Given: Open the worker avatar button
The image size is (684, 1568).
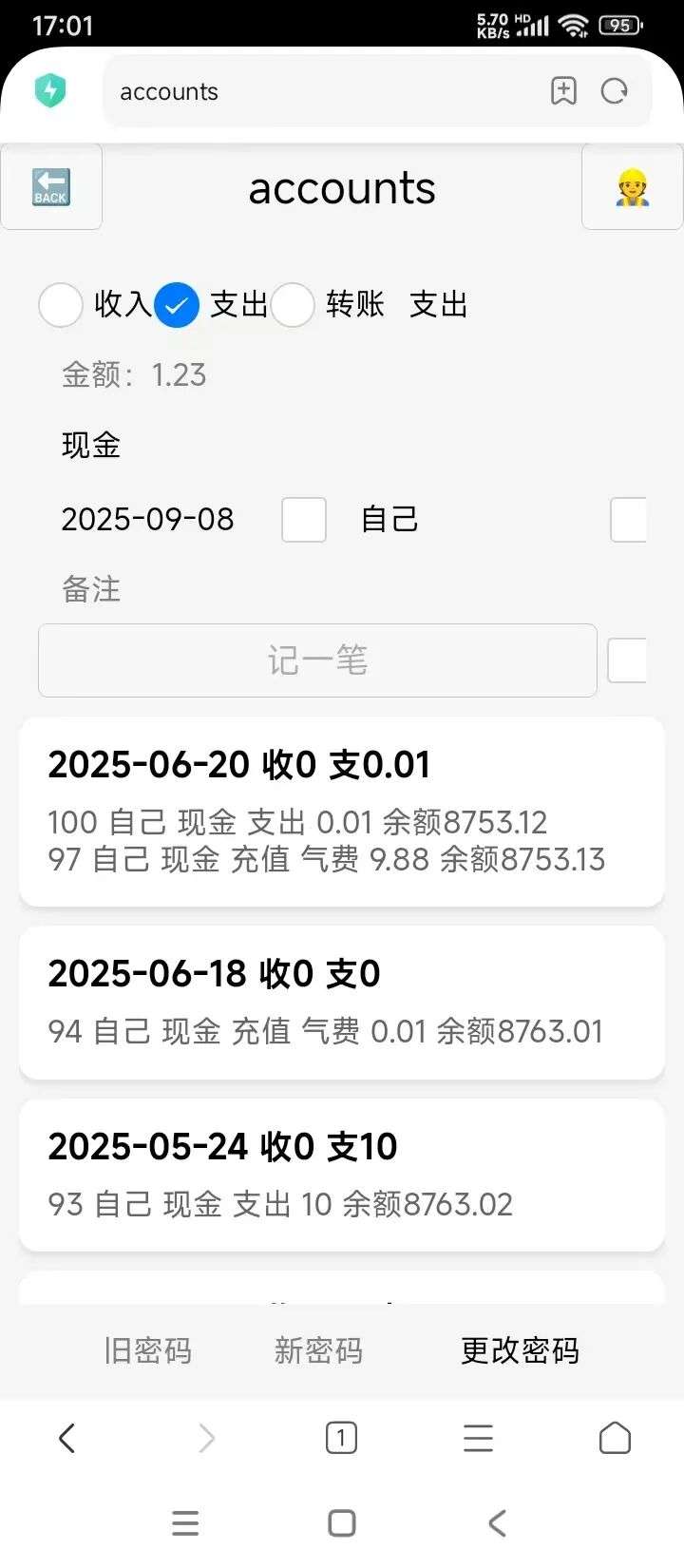Looking at the screenshot, I should point(632,186).
